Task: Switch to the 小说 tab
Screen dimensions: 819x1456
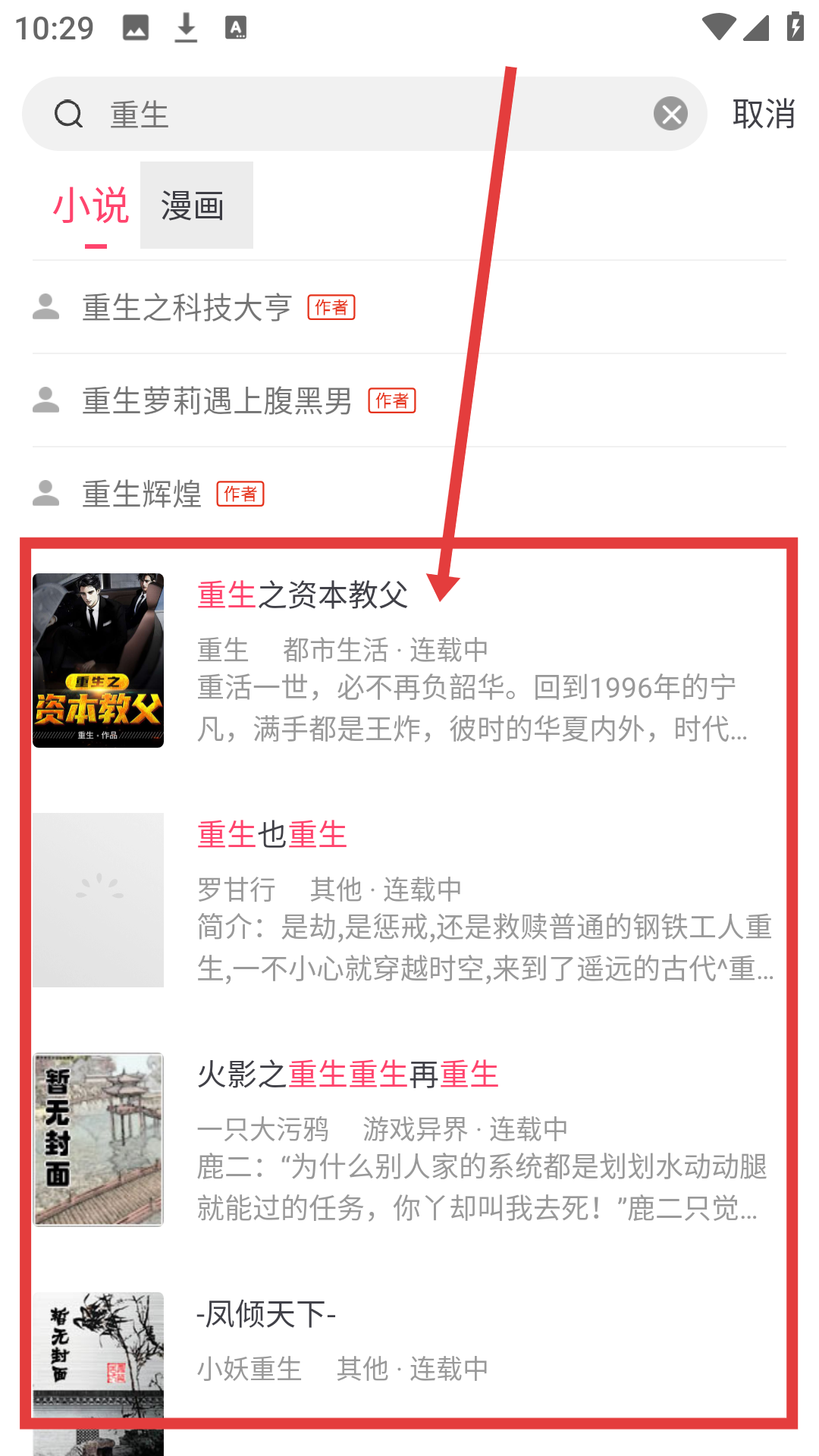Action: 91,206
